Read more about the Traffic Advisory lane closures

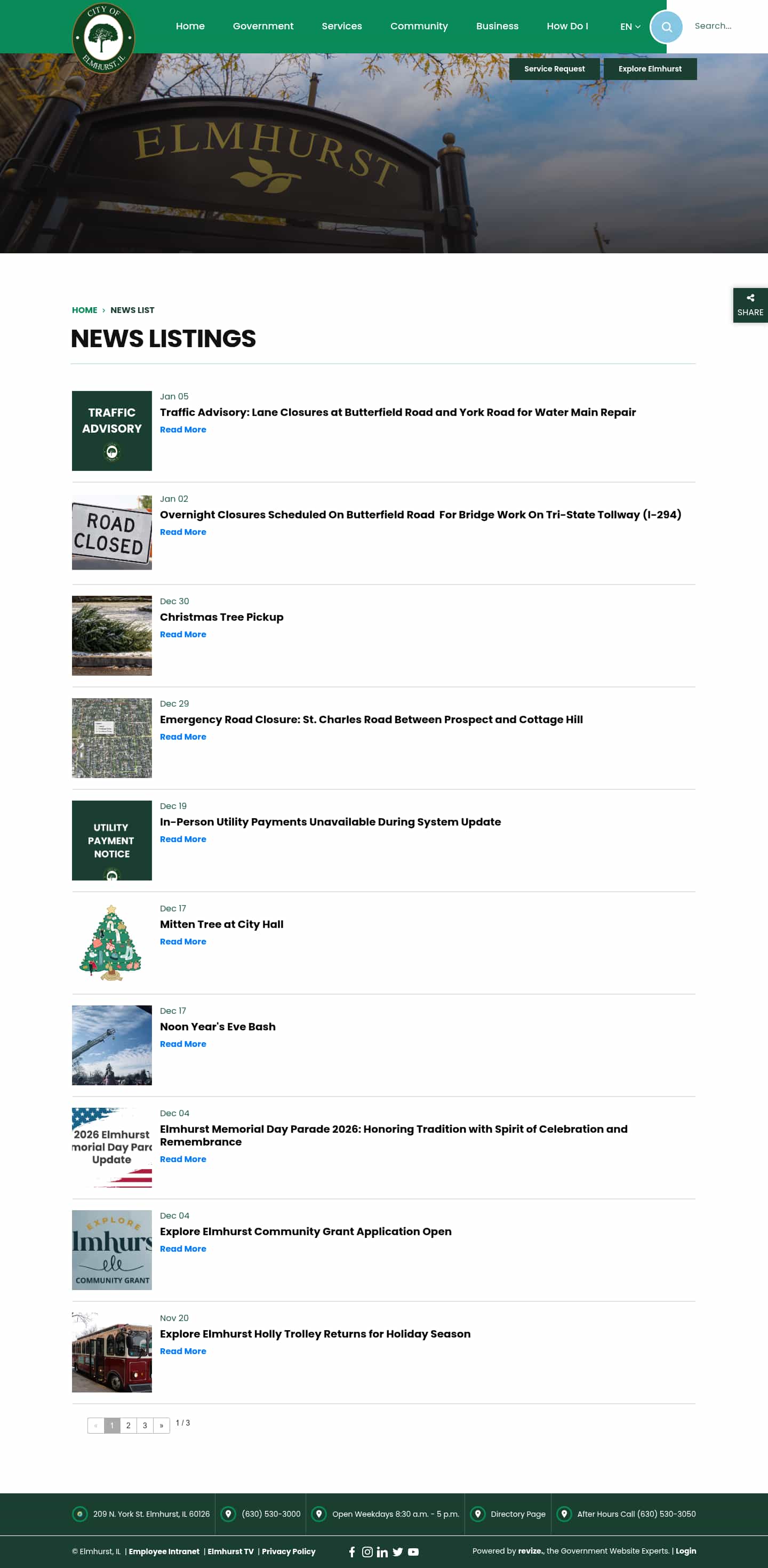point(182,430)
